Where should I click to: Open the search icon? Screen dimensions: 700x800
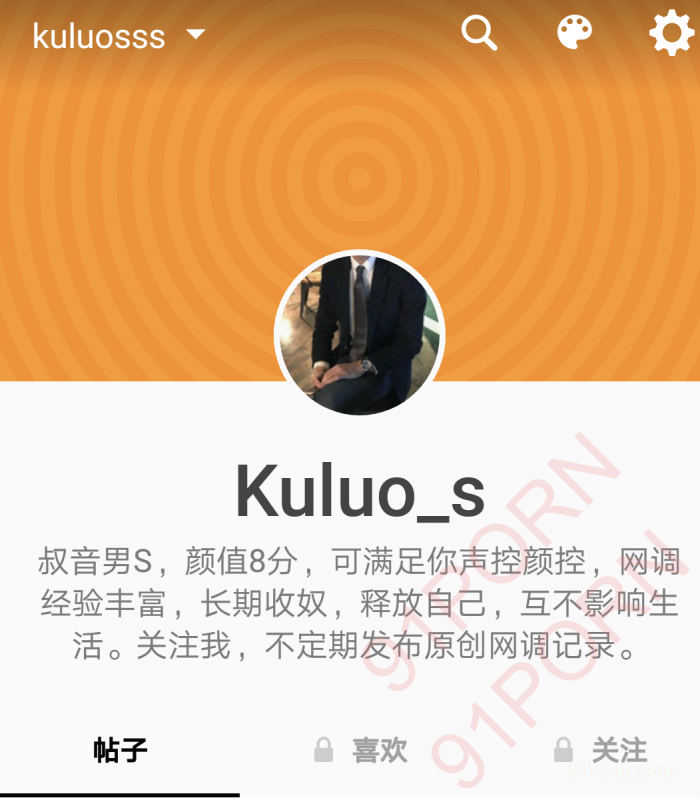pos(479,33)
